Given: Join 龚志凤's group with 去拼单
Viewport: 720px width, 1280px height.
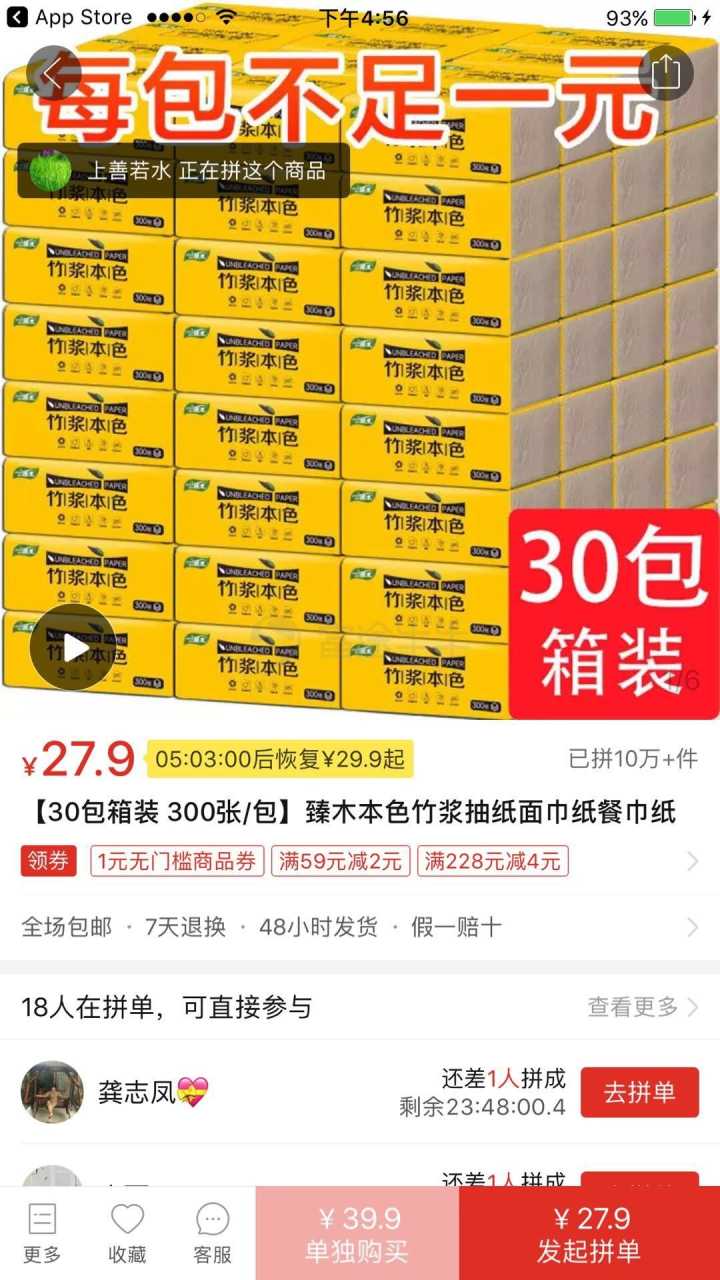Looking at the screenshot, I should (x=639, y=1092).
